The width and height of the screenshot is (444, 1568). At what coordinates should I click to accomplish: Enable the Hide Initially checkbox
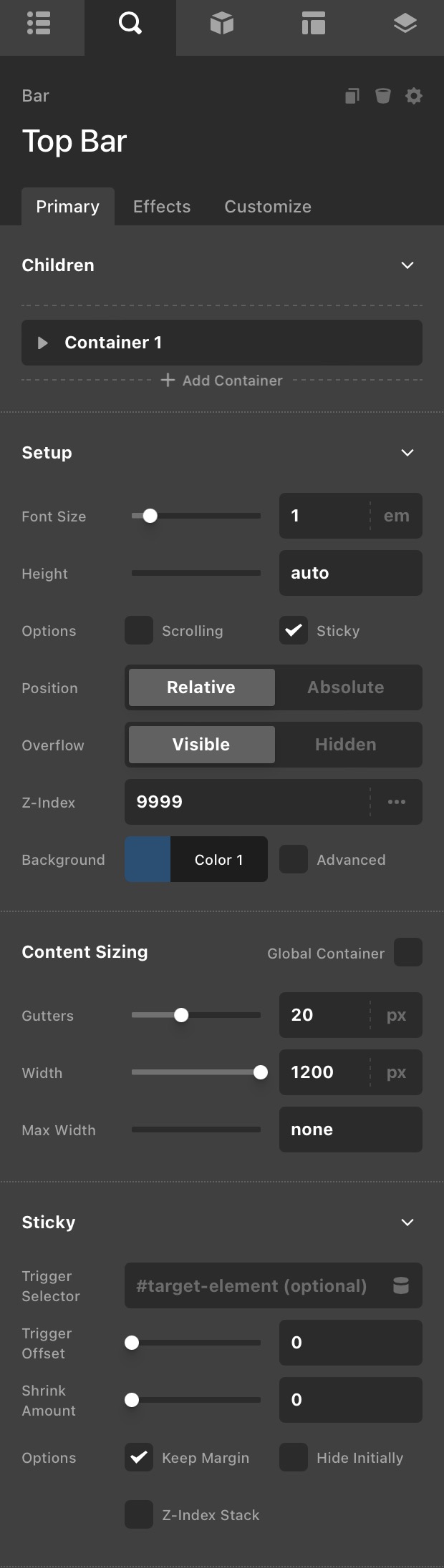(x=294, y=1457)
